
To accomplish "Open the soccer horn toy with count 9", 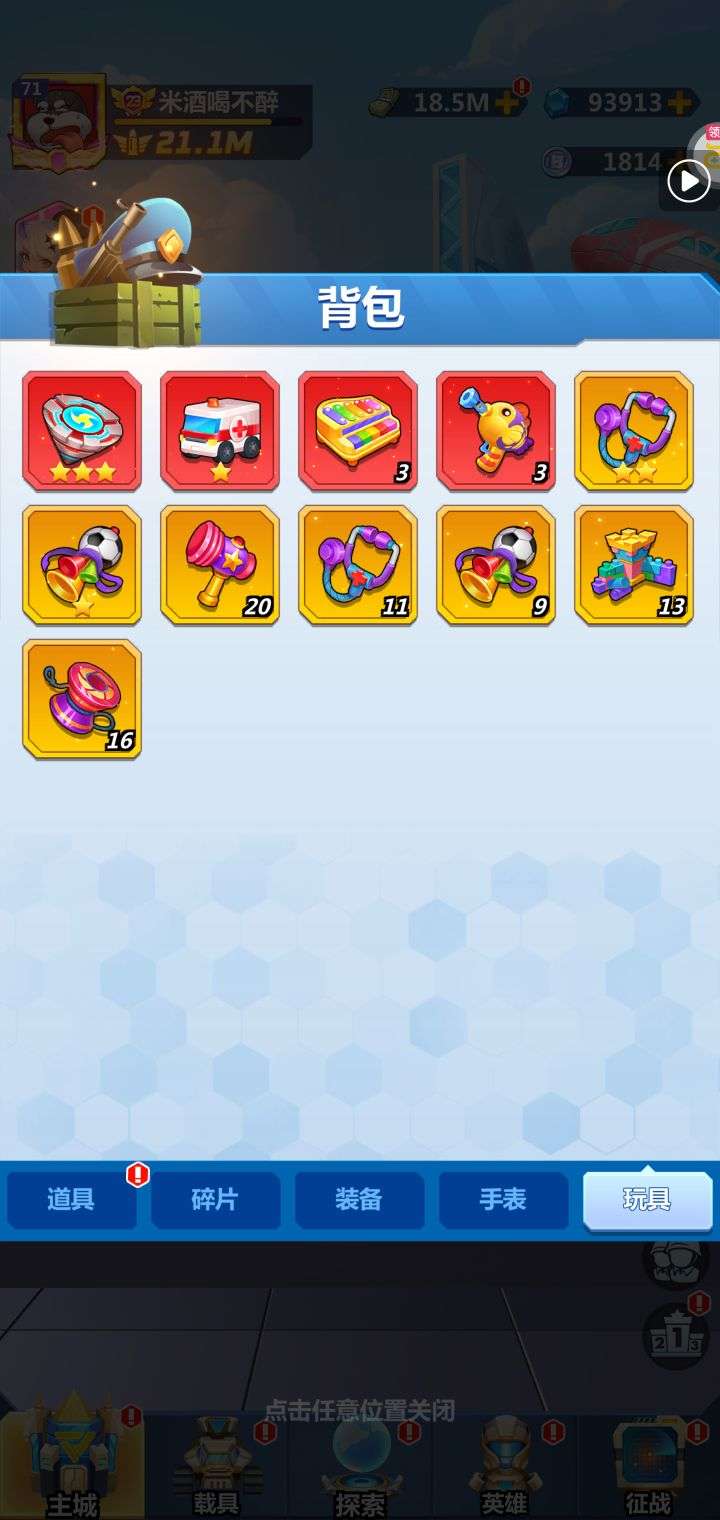I will (x=496, y=565).
